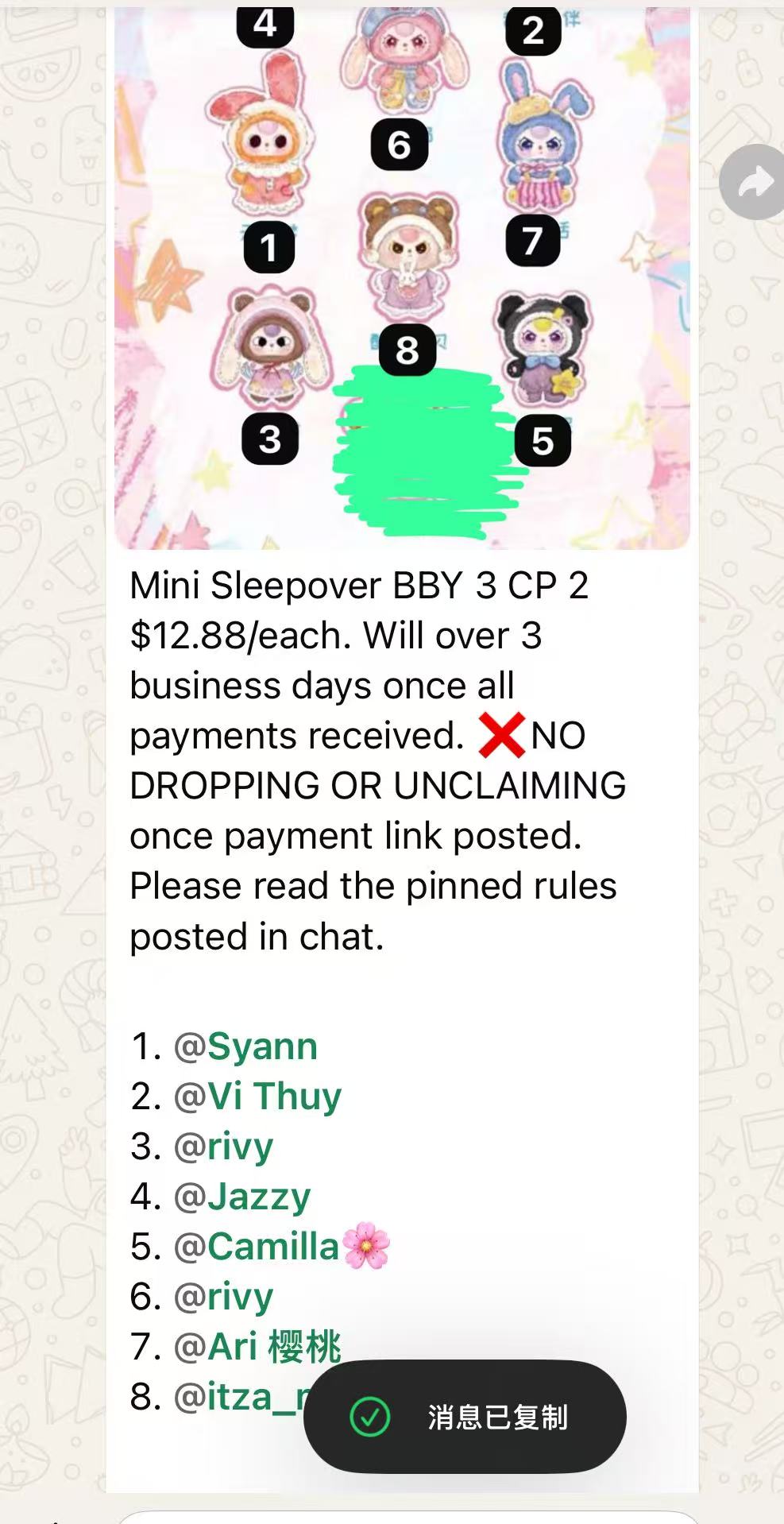Open @rivy mention on list number 3
Screen dimensions: 784x1524
pos(224,1147)
